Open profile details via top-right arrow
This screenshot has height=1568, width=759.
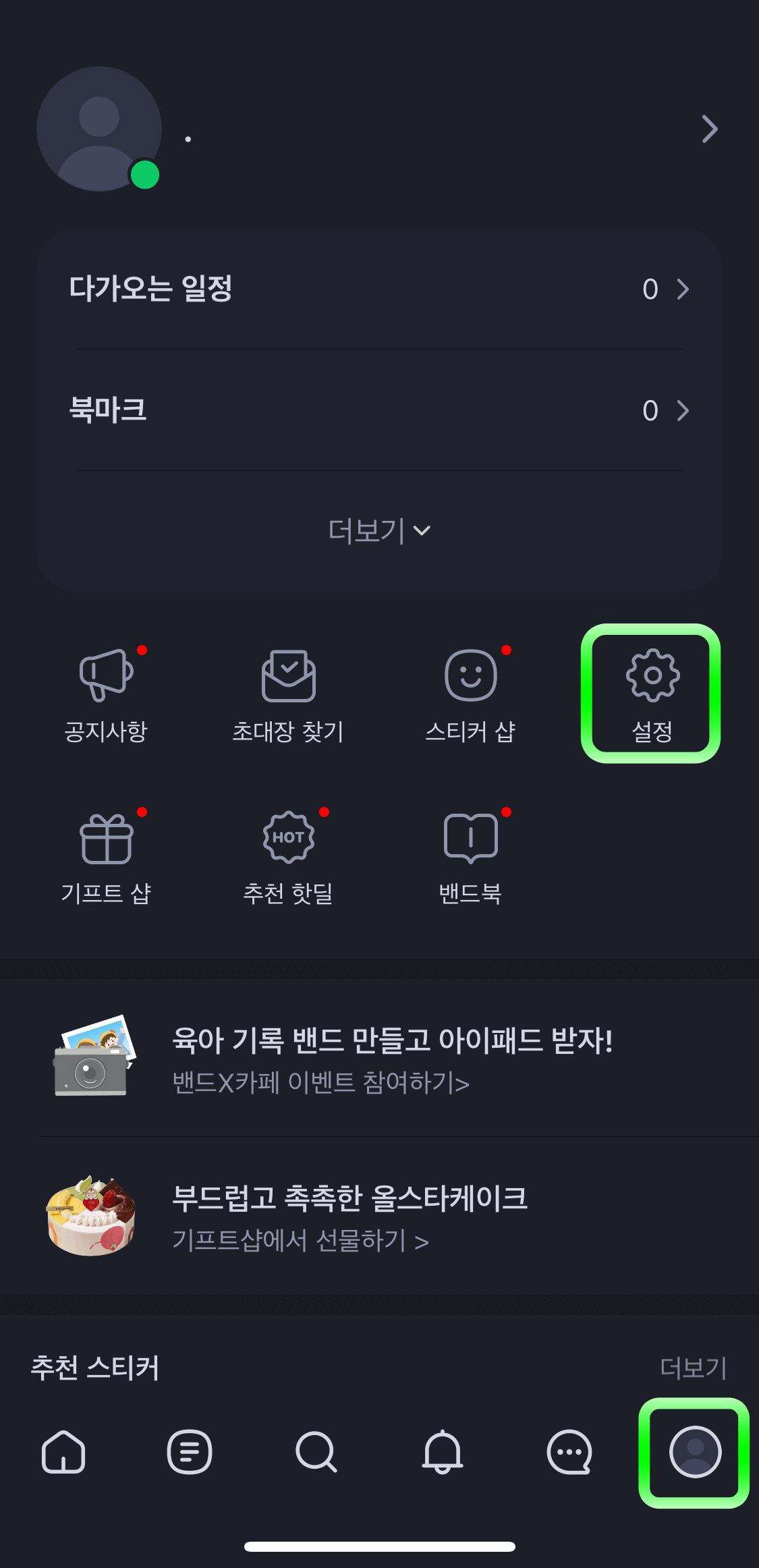[708, 130]
